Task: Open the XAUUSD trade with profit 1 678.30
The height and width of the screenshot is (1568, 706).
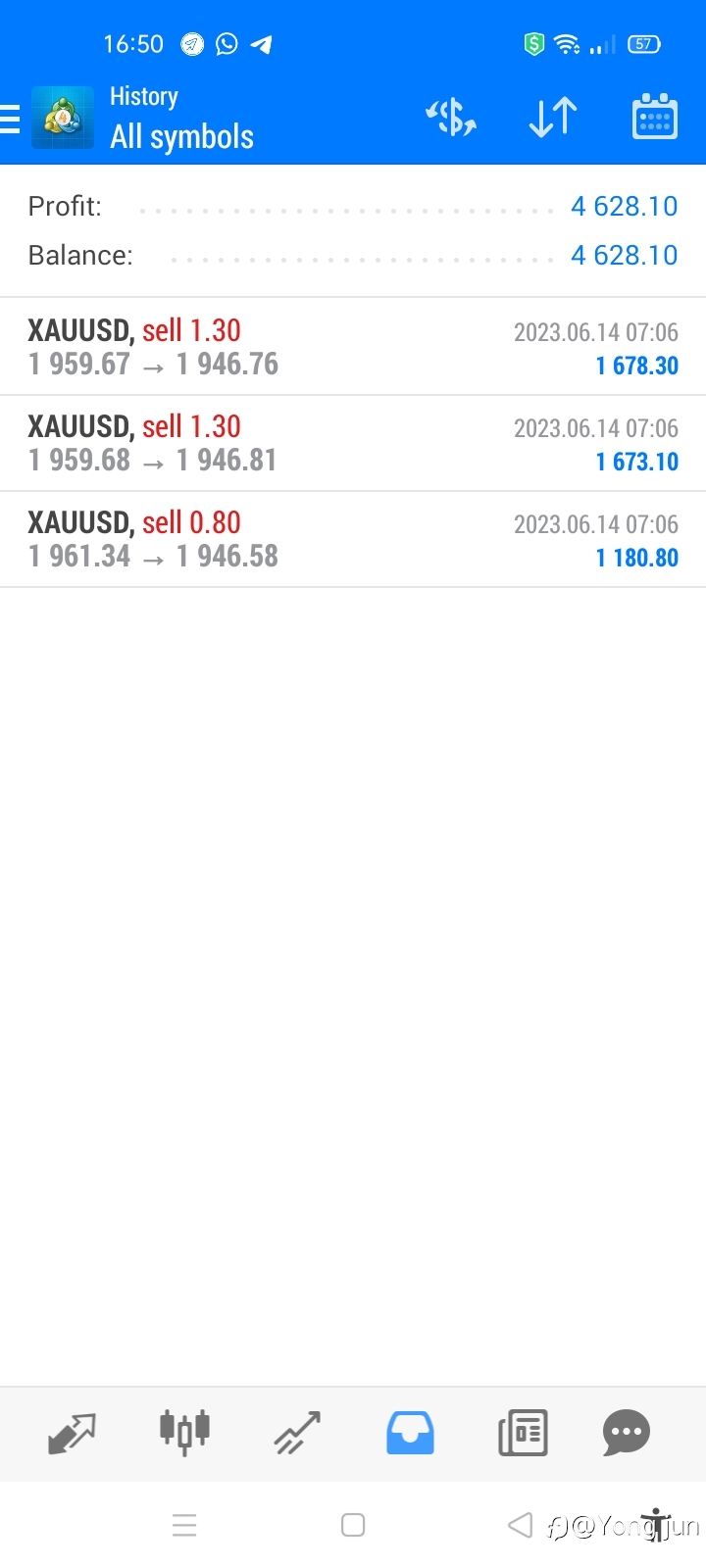Action: point(353,347)
